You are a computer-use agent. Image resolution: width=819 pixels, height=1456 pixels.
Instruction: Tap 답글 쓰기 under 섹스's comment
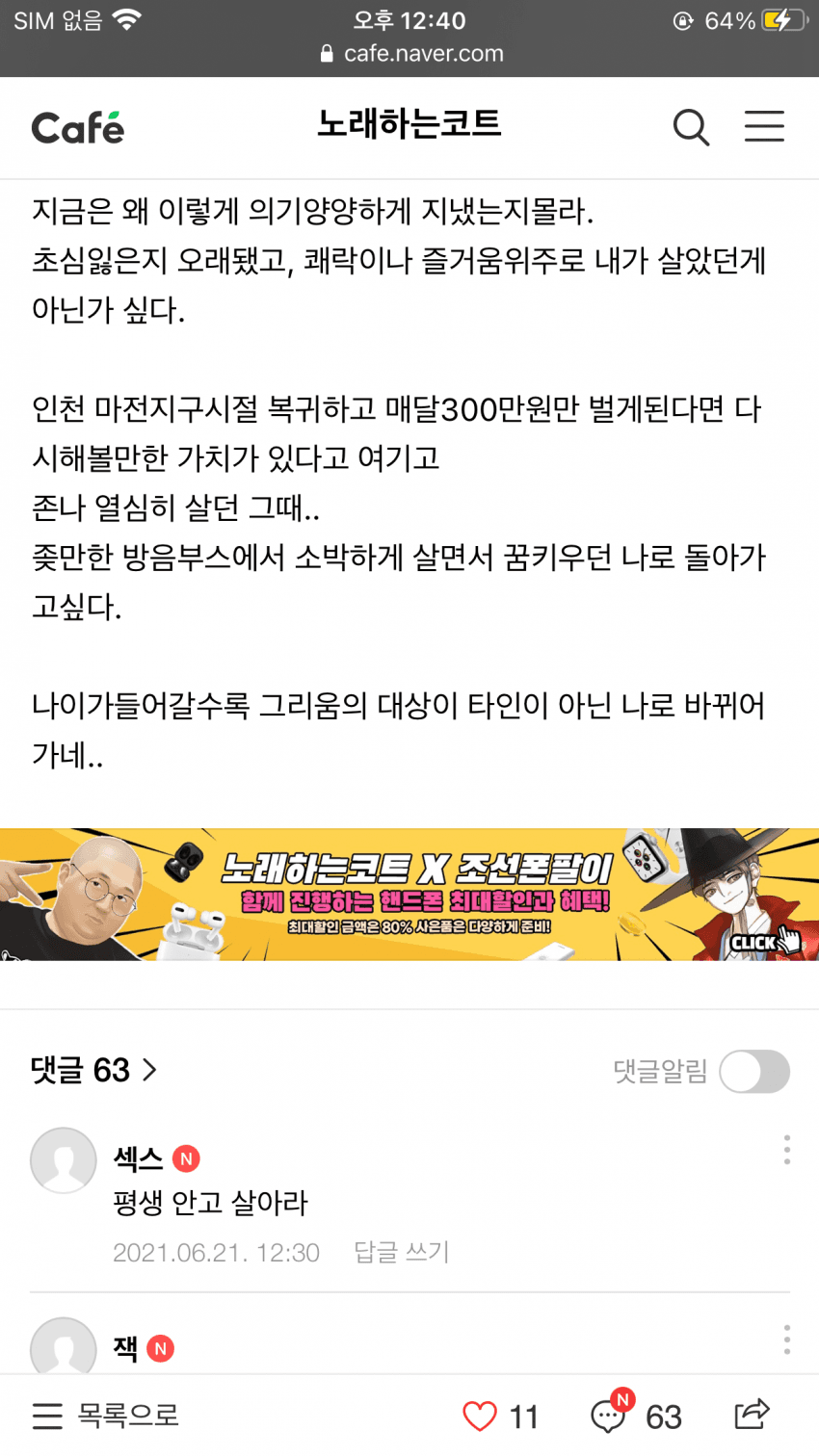[402, 1252]
